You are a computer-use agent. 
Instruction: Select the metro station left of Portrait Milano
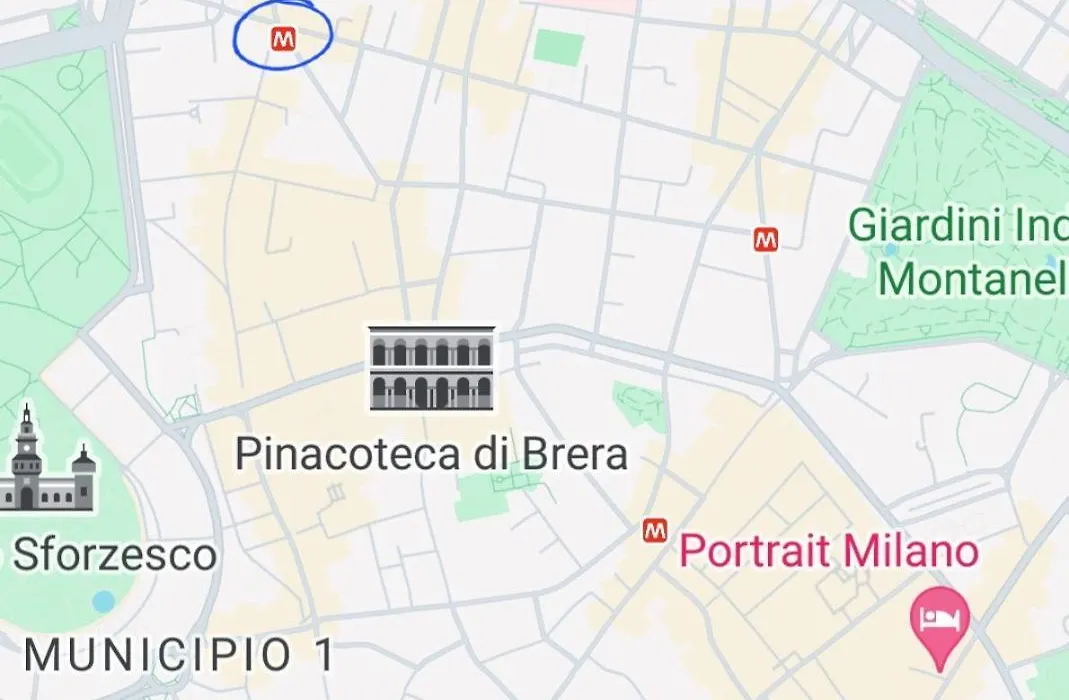(x=655, y=531)
